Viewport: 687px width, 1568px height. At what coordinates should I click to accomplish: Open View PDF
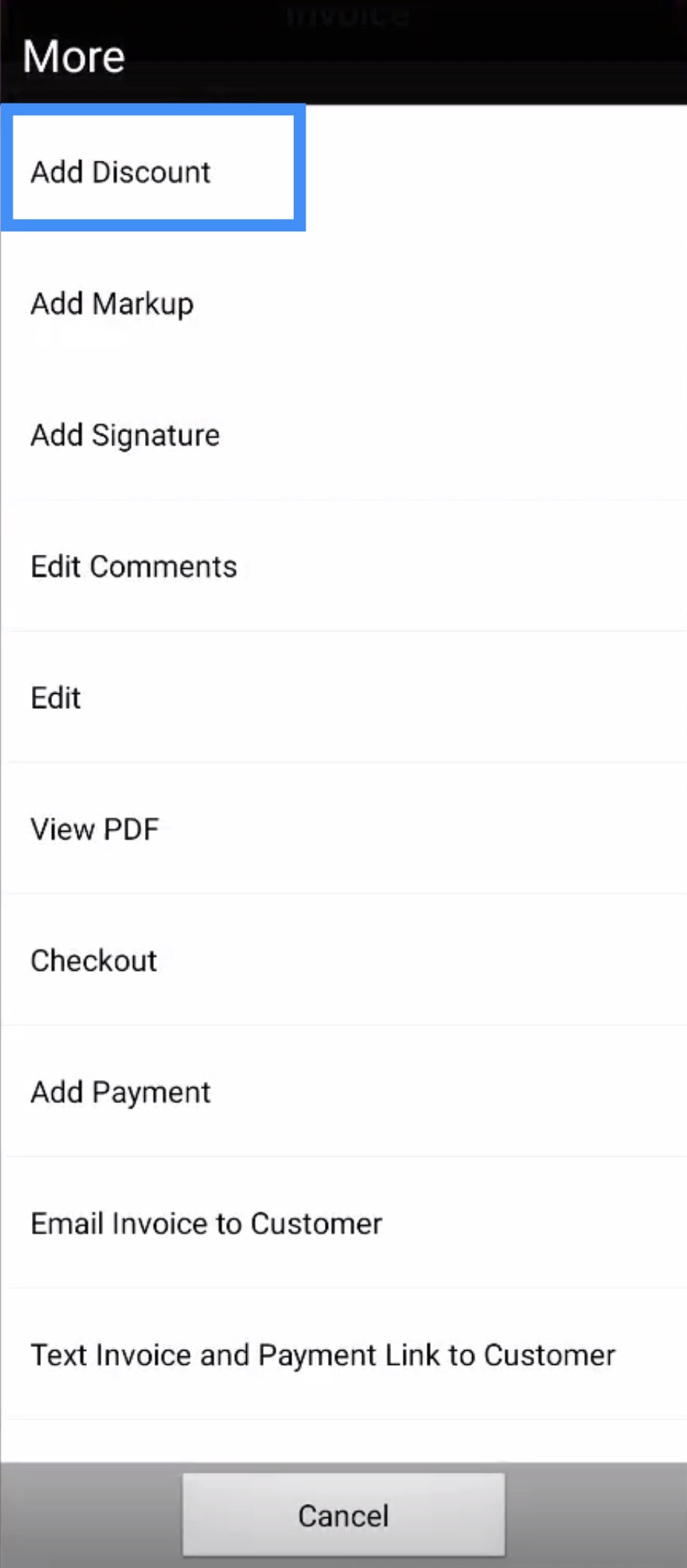95,829
